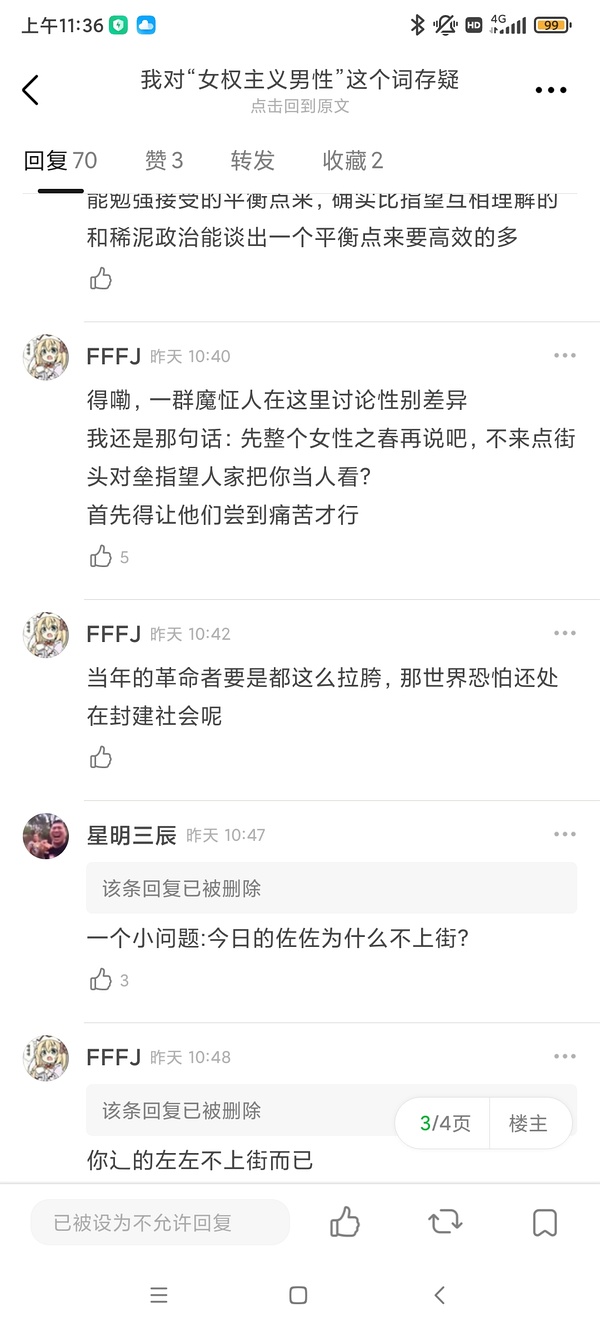Filter replies by 楼主 only

tap(528, 1123)
